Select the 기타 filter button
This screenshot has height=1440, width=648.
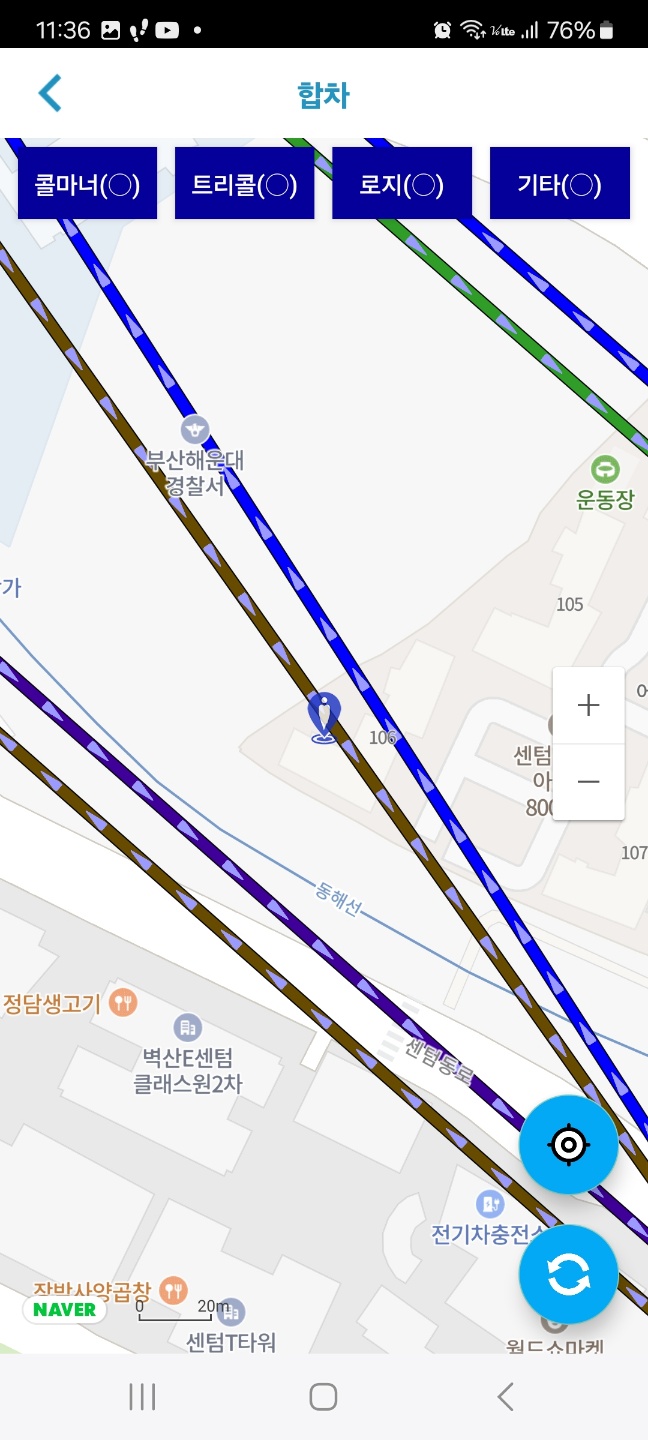click(559, 184)
